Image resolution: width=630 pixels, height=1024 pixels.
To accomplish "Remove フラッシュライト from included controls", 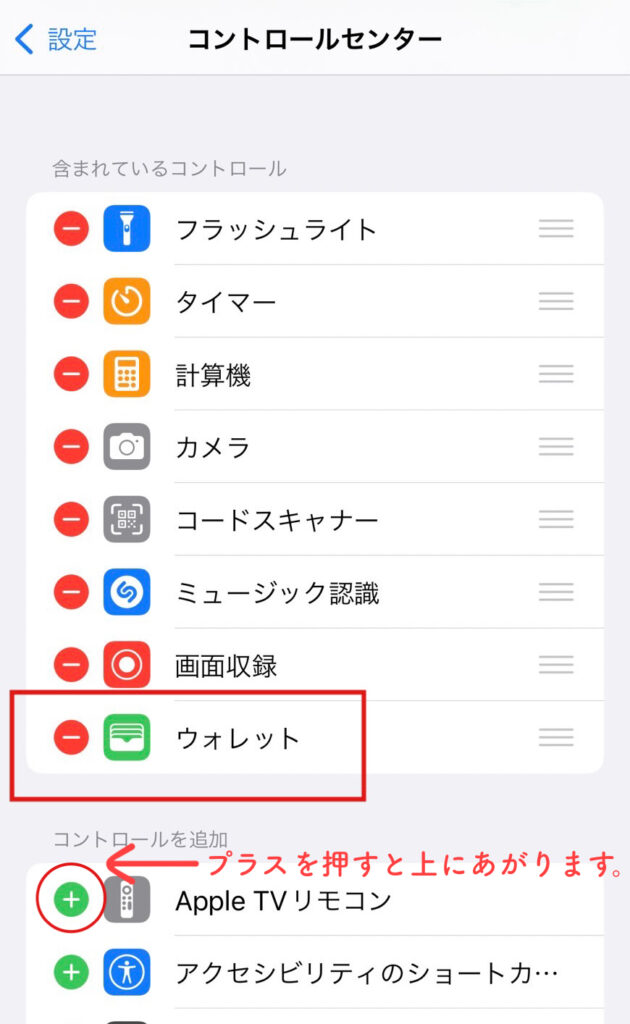I will [x=71, y=229].
